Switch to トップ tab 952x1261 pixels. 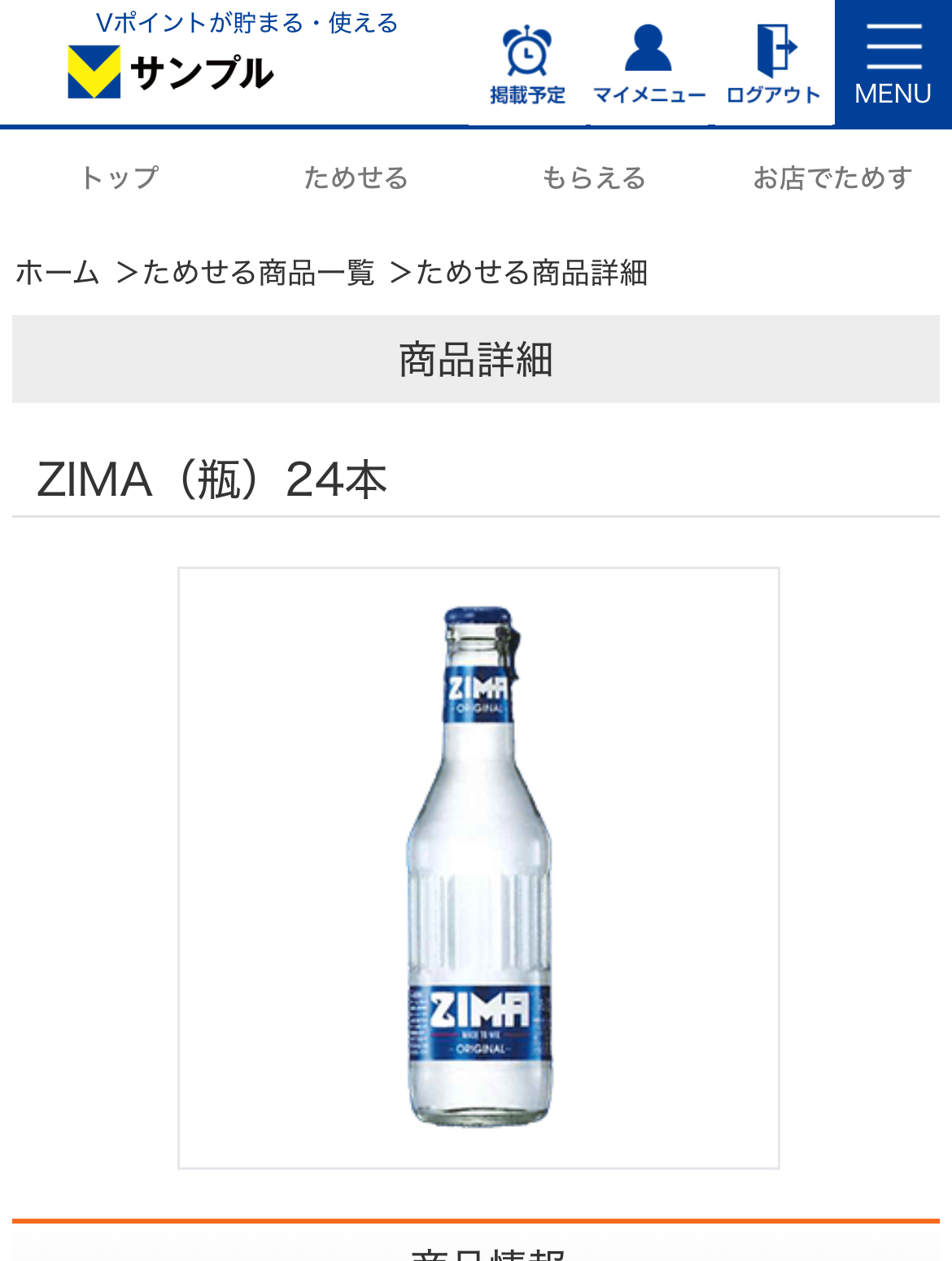(x=120, y=177)
